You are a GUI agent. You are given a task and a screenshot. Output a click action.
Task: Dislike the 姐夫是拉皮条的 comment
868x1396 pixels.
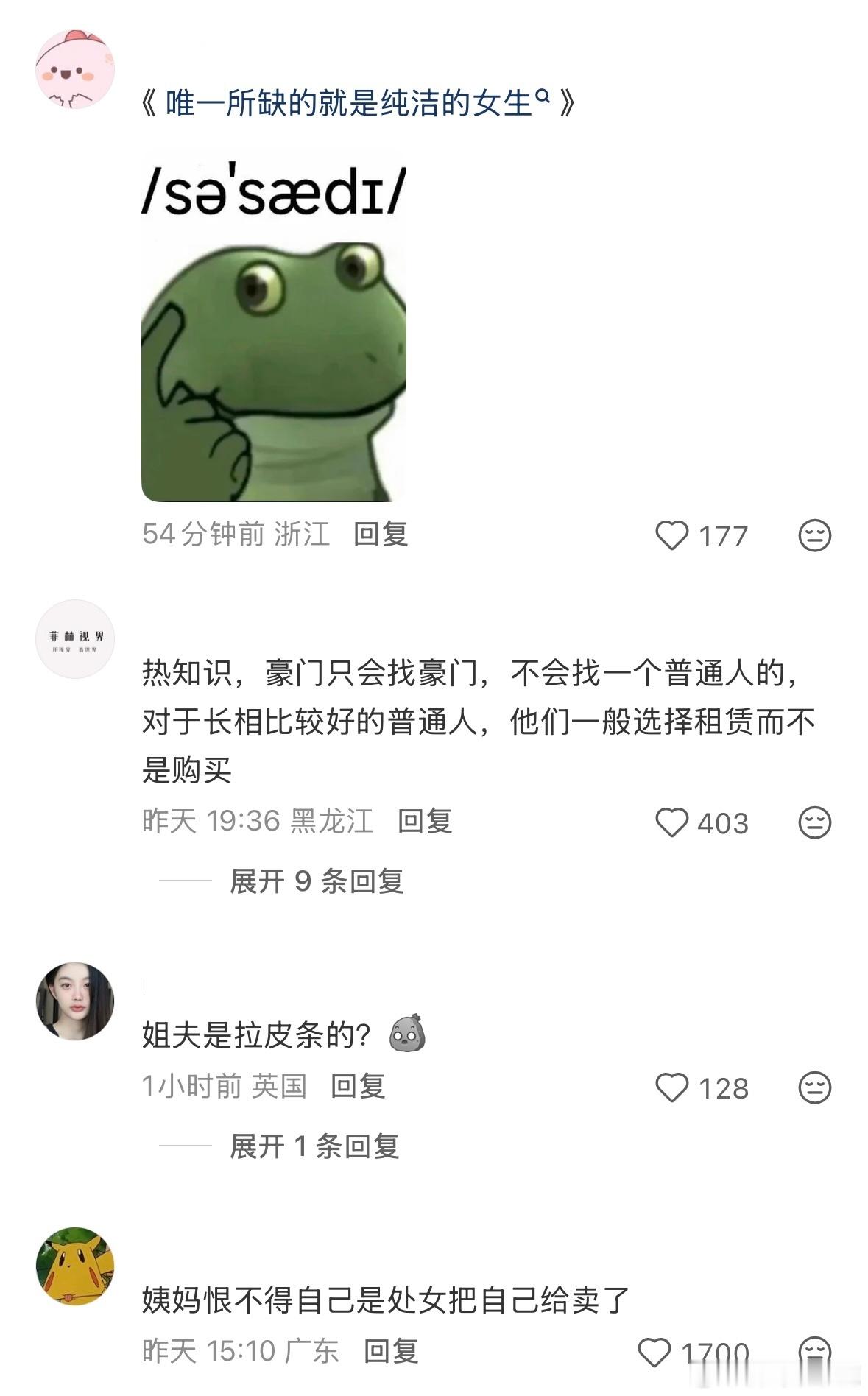pyautogui.click(x=815, y=1087)
